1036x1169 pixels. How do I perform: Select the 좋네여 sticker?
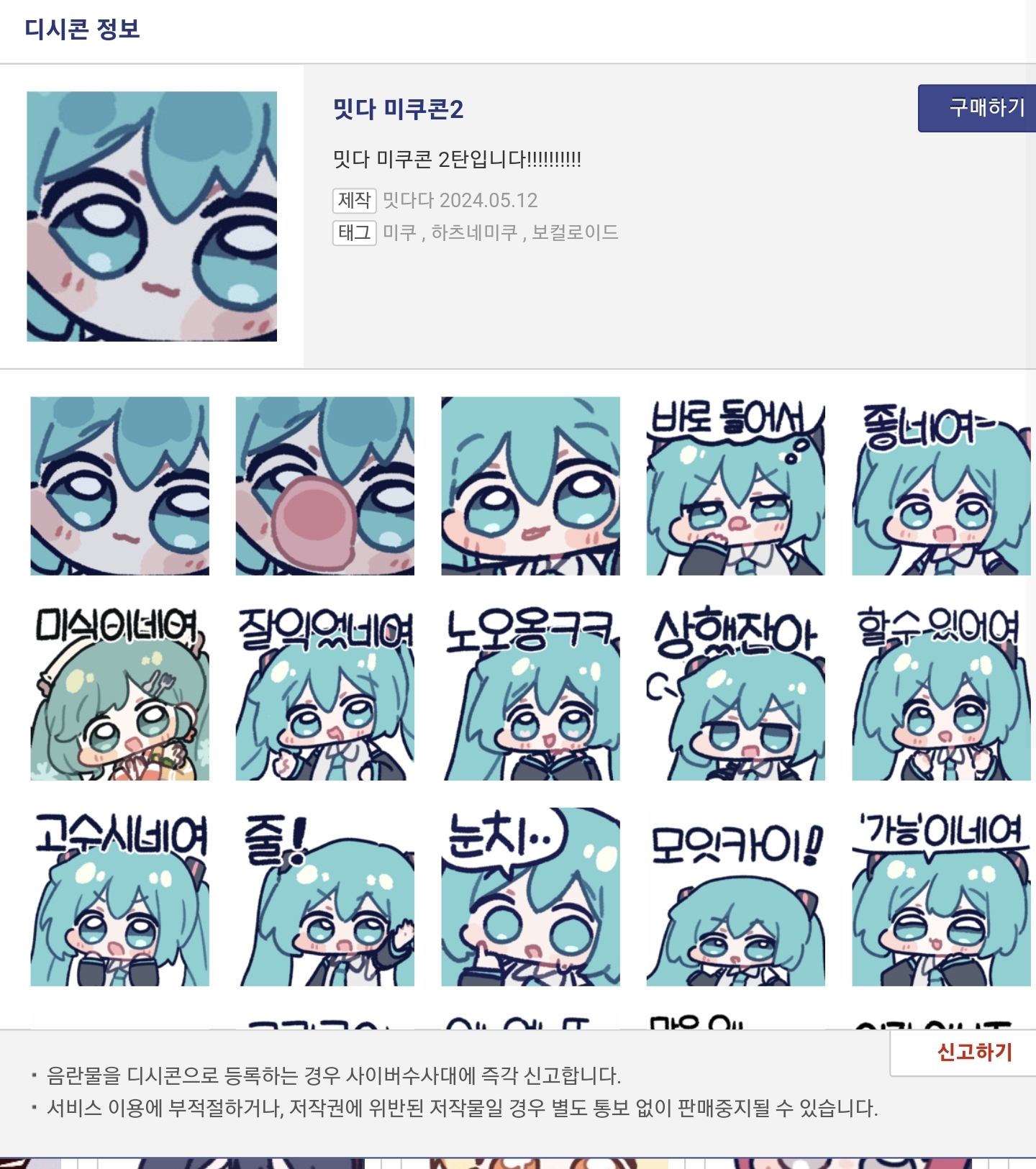click(x=941, y=486)
